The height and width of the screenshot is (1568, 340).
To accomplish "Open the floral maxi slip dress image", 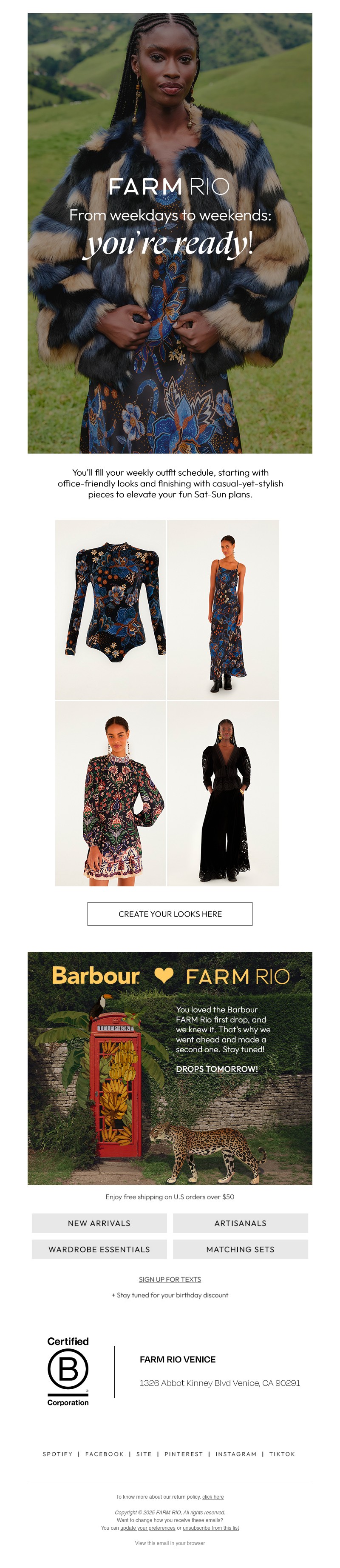I will pyautogui.click(x=223, y=609).
